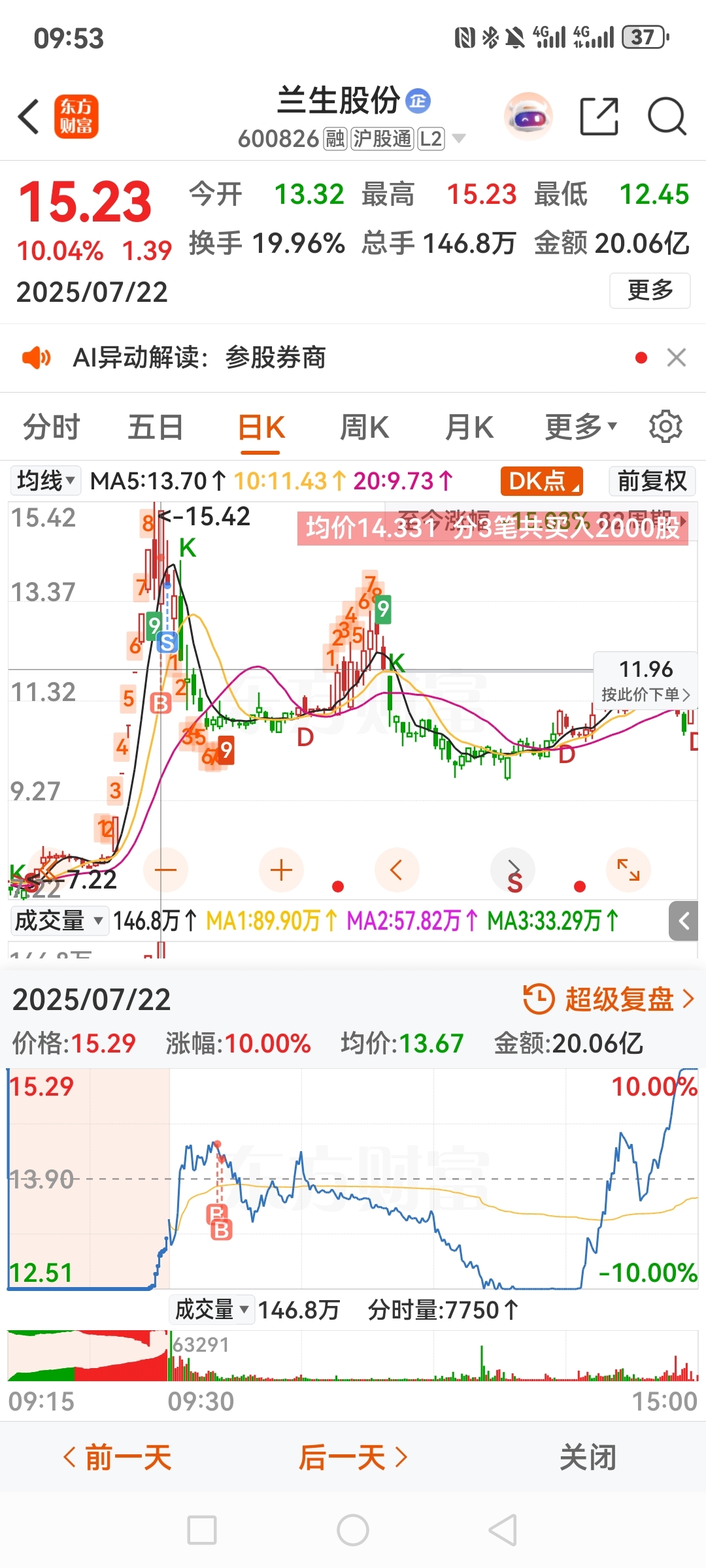Zoom in the K-line chart with plus

click(281, 870)
